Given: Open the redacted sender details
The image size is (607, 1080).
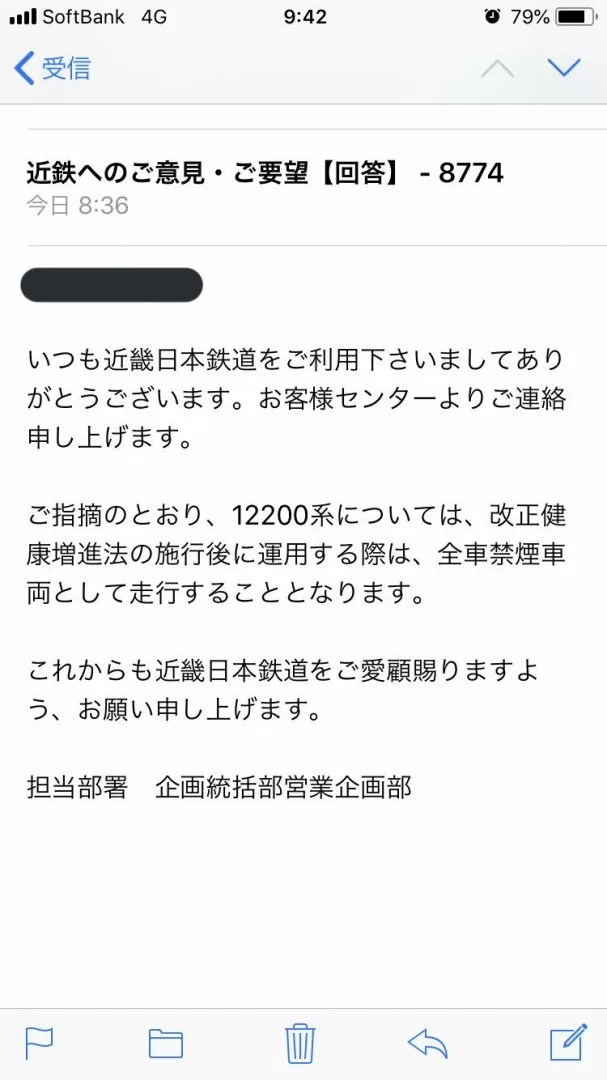Looking at the screenshot, I should (112, 285).
